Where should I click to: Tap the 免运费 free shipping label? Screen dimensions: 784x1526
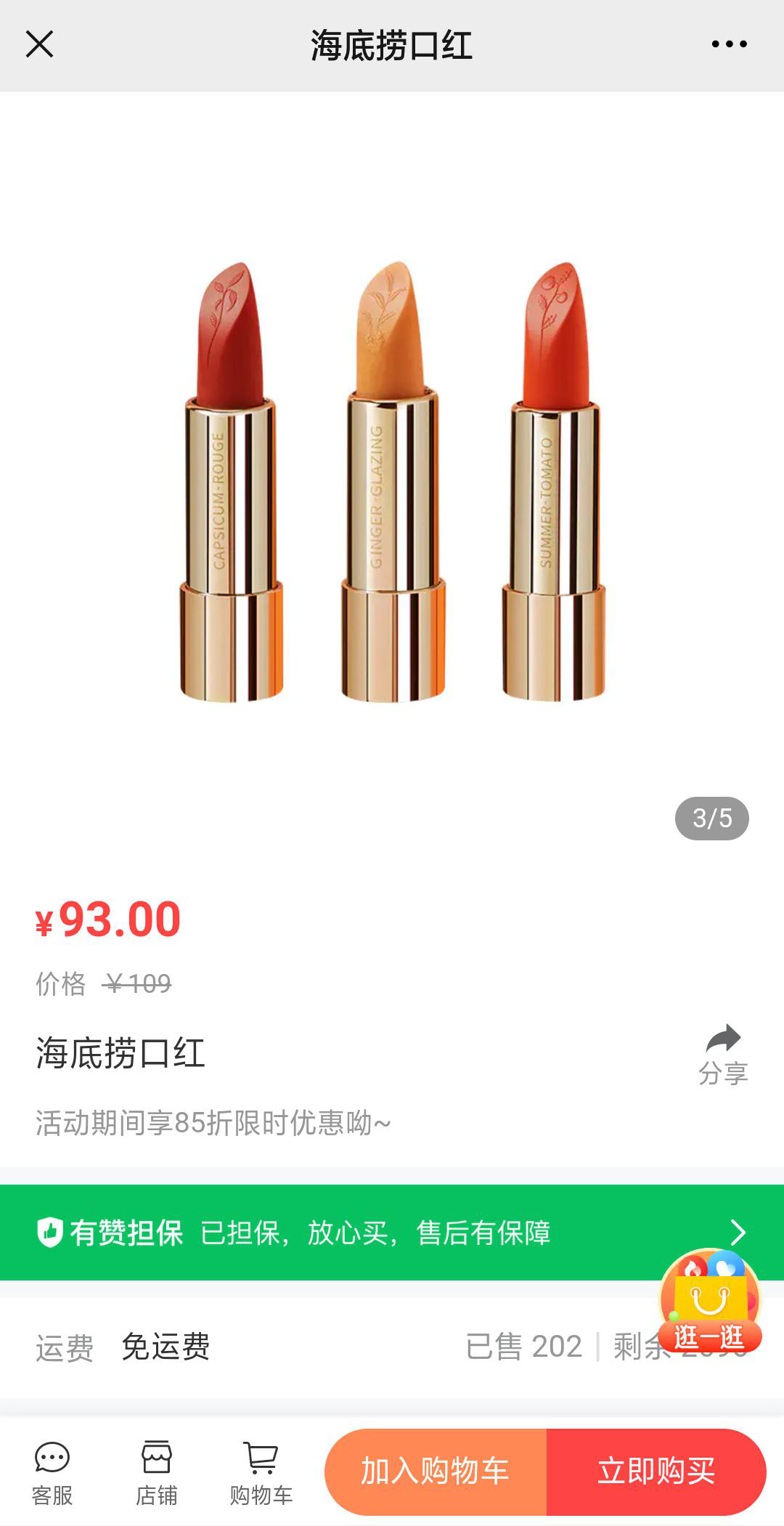[167, 1349]
